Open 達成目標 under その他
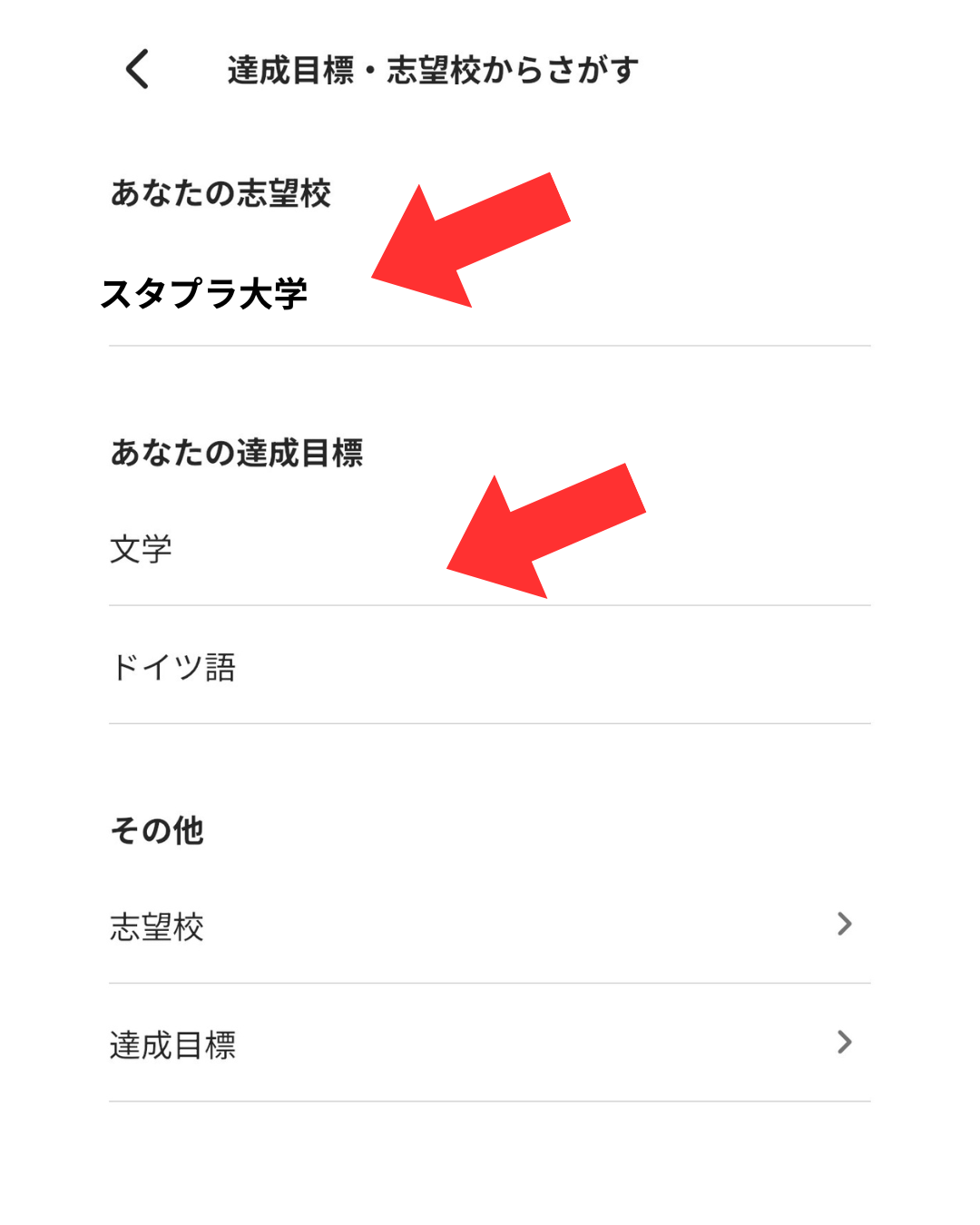 (x=488, y=1044)
